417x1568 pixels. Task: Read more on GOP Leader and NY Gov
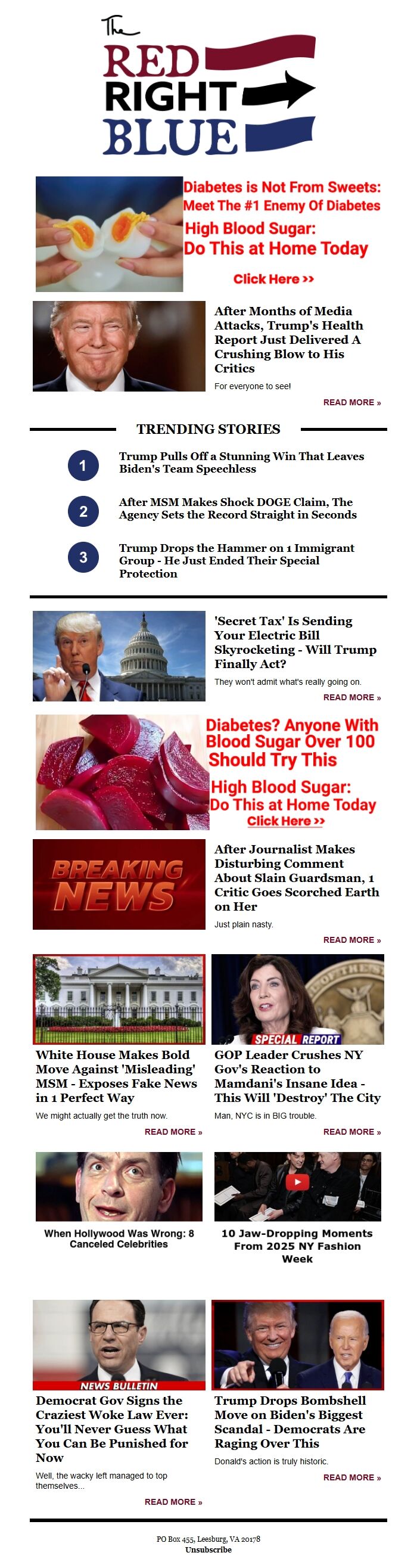coord(351,1132)
